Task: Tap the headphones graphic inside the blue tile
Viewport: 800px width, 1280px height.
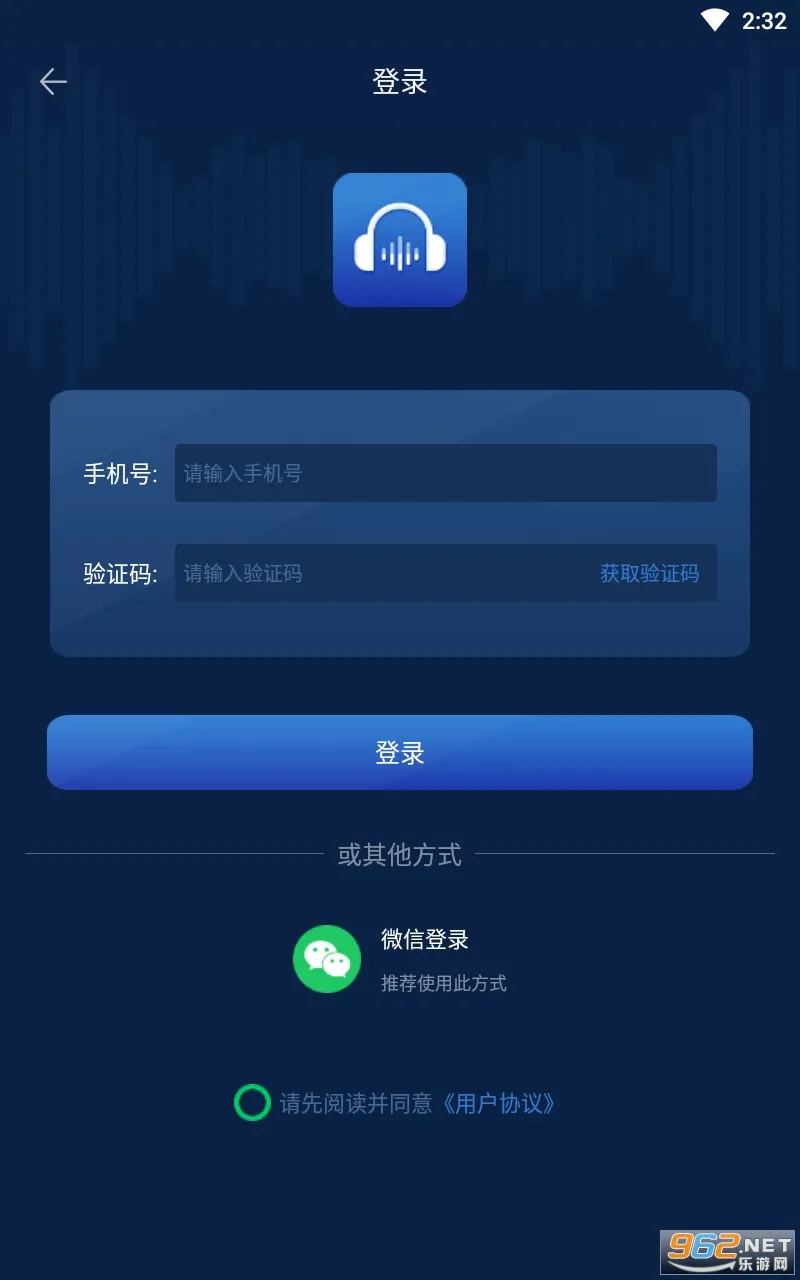Action: tap(400, 238)
